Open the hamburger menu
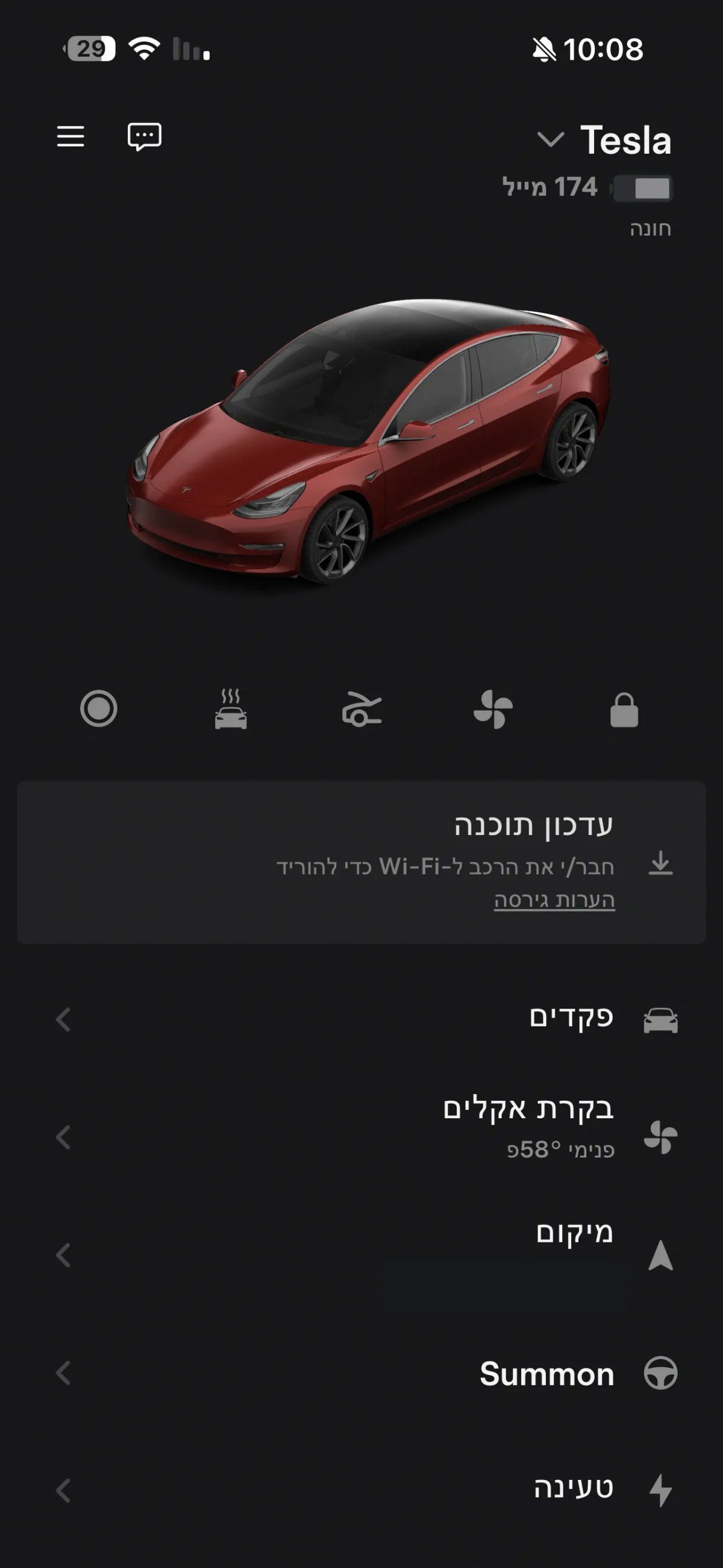This screenshot has width=723, height=1568. [x=70, y=136]
